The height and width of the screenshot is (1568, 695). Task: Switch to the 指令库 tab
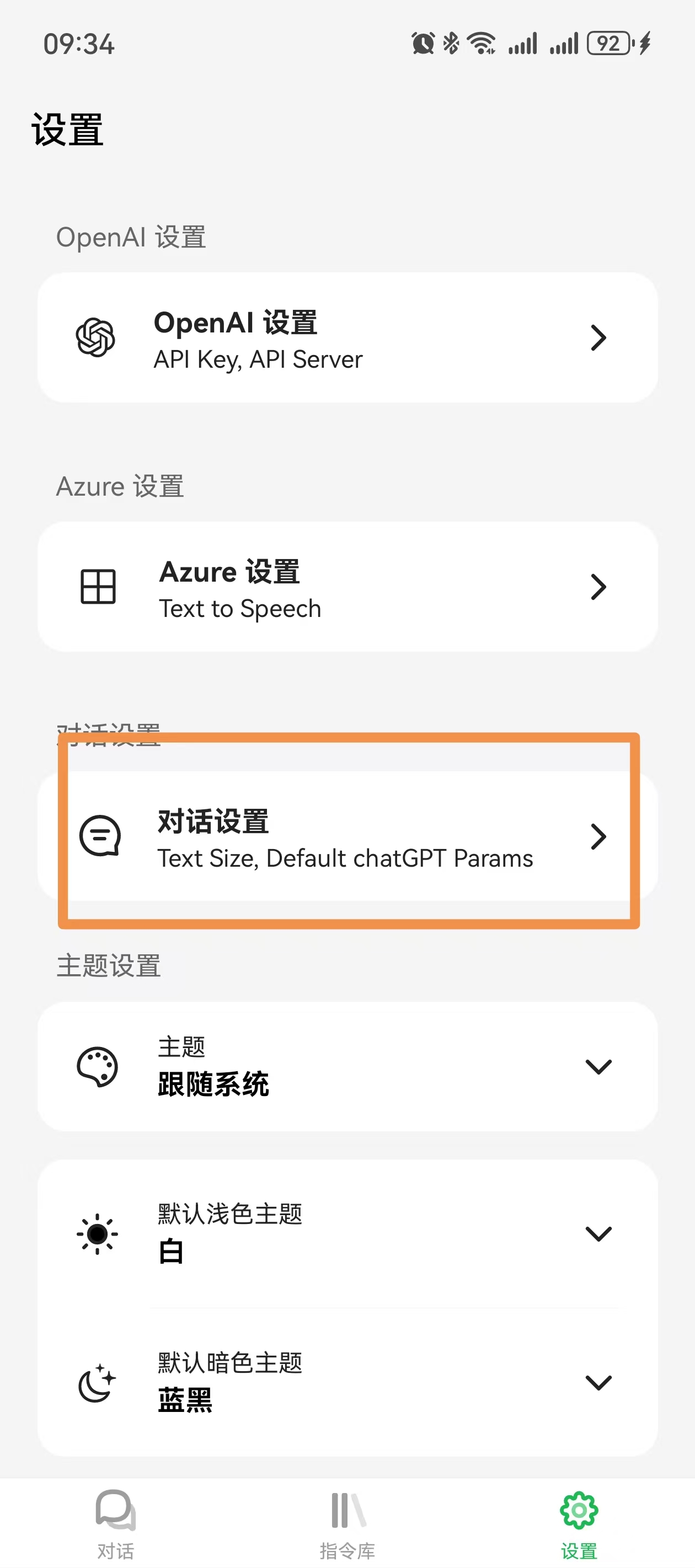coord(347,1524)
